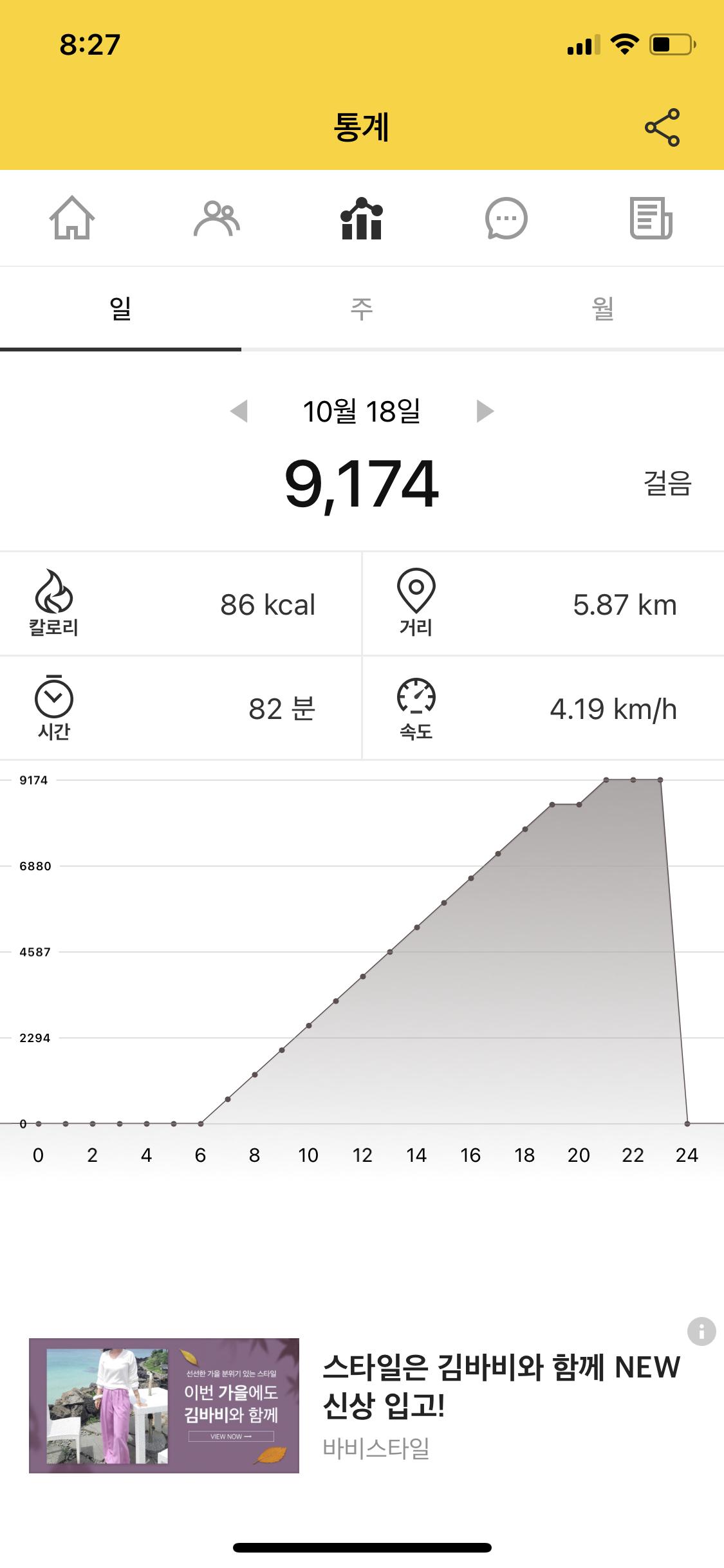Open the chat bubble tab
724x1568 pixels.
[506, 218]
